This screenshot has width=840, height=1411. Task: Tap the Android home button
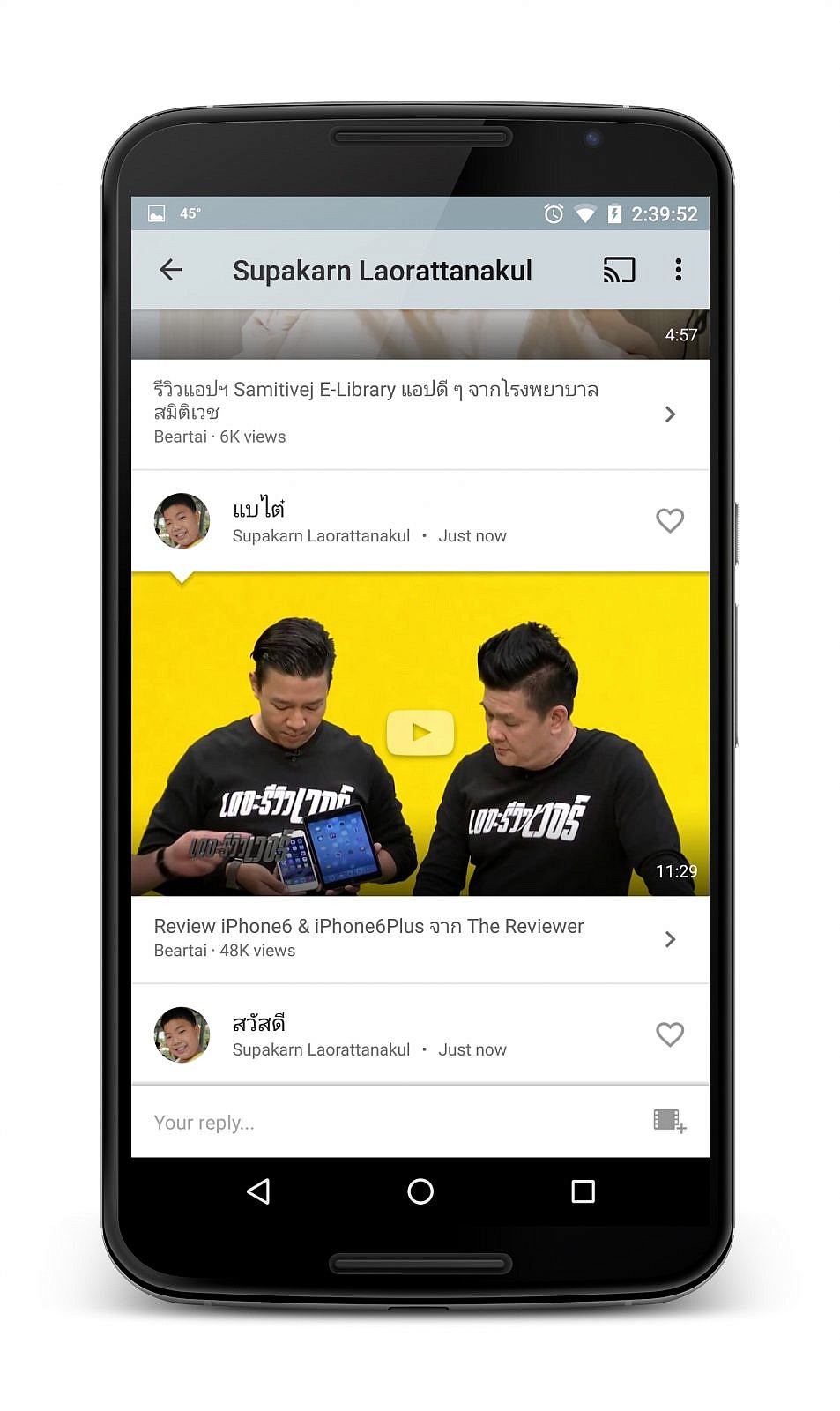(x=420, y=1191)
